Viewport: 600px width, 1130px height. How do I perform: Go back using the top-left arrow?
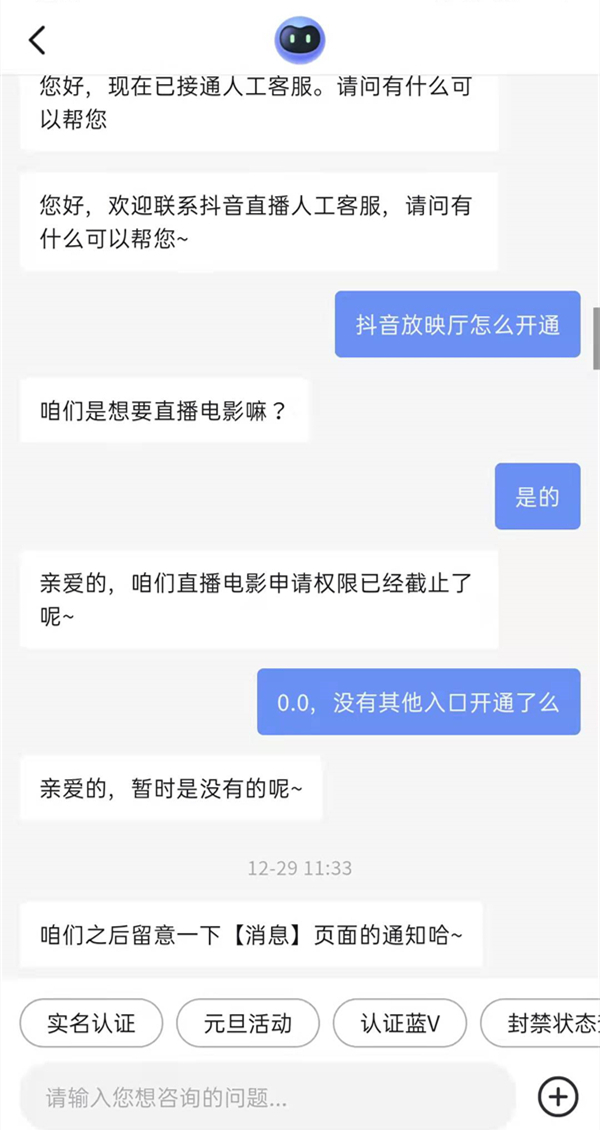pyautogui.click(x=37, y=40)
